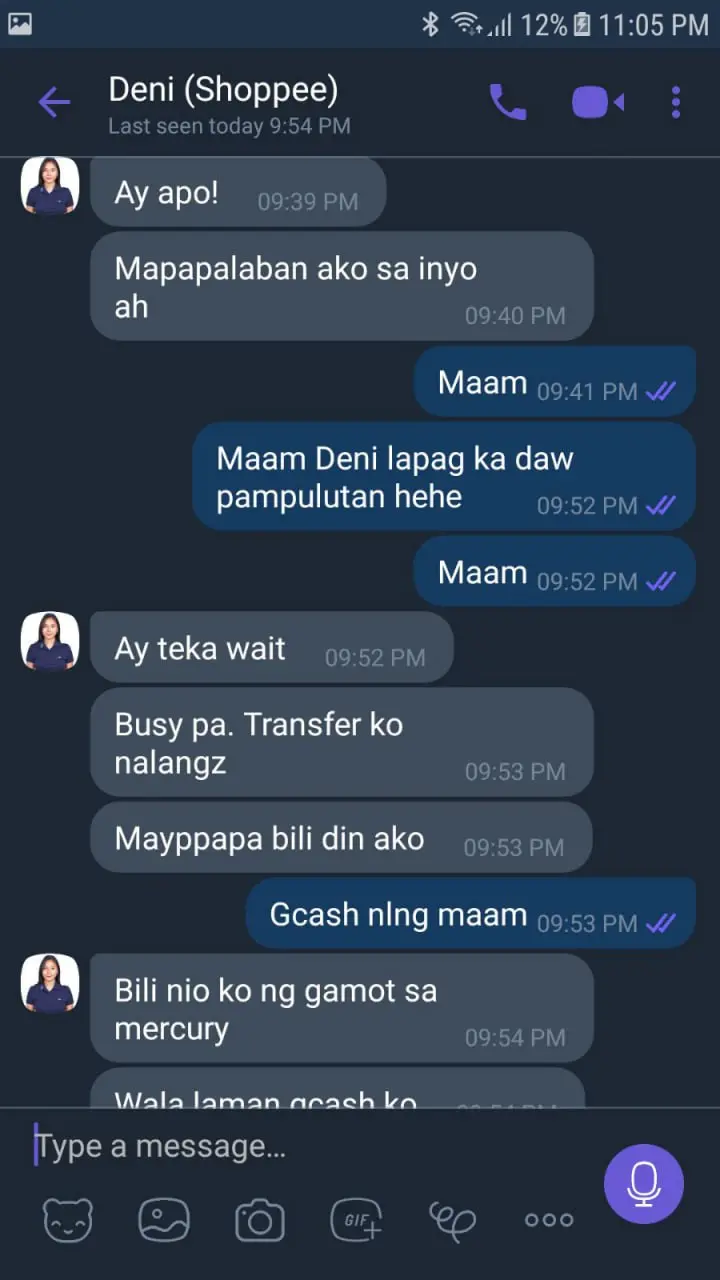Image resolution: width=720 pixels, height=1280 pixels.
Task: Open the GIF search
Action: [x=356, y=1220]
